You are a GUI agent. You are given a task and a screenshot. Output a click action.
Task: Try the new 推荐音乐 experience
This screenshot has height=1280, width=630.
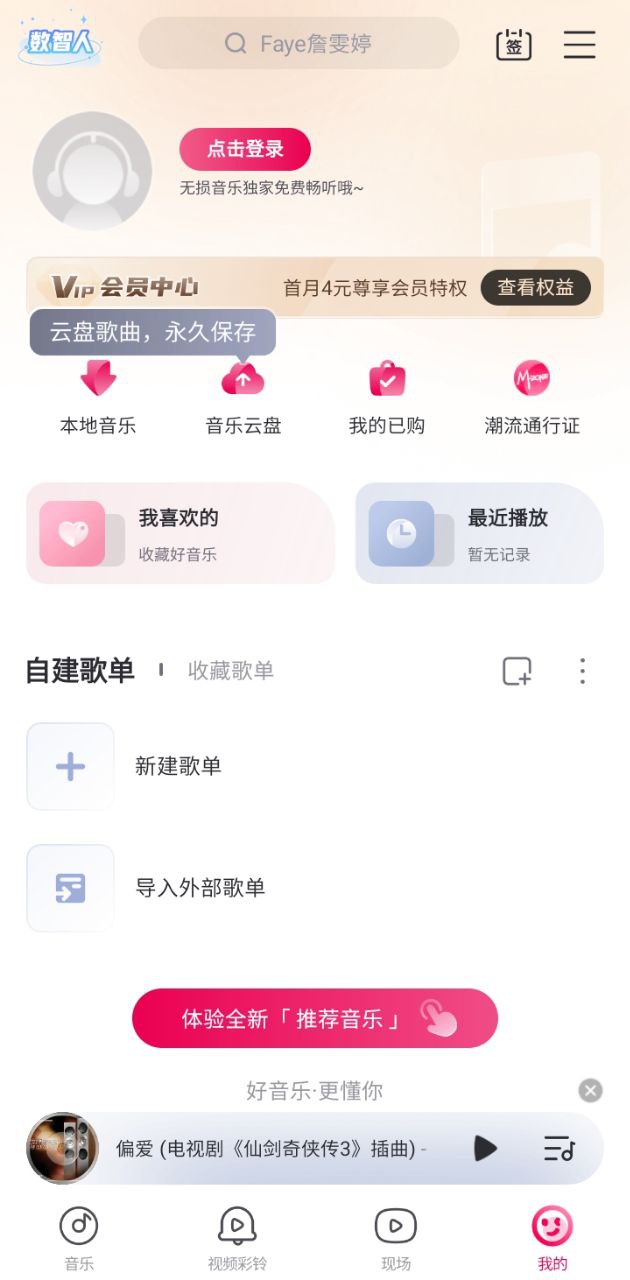[315, 1019]
